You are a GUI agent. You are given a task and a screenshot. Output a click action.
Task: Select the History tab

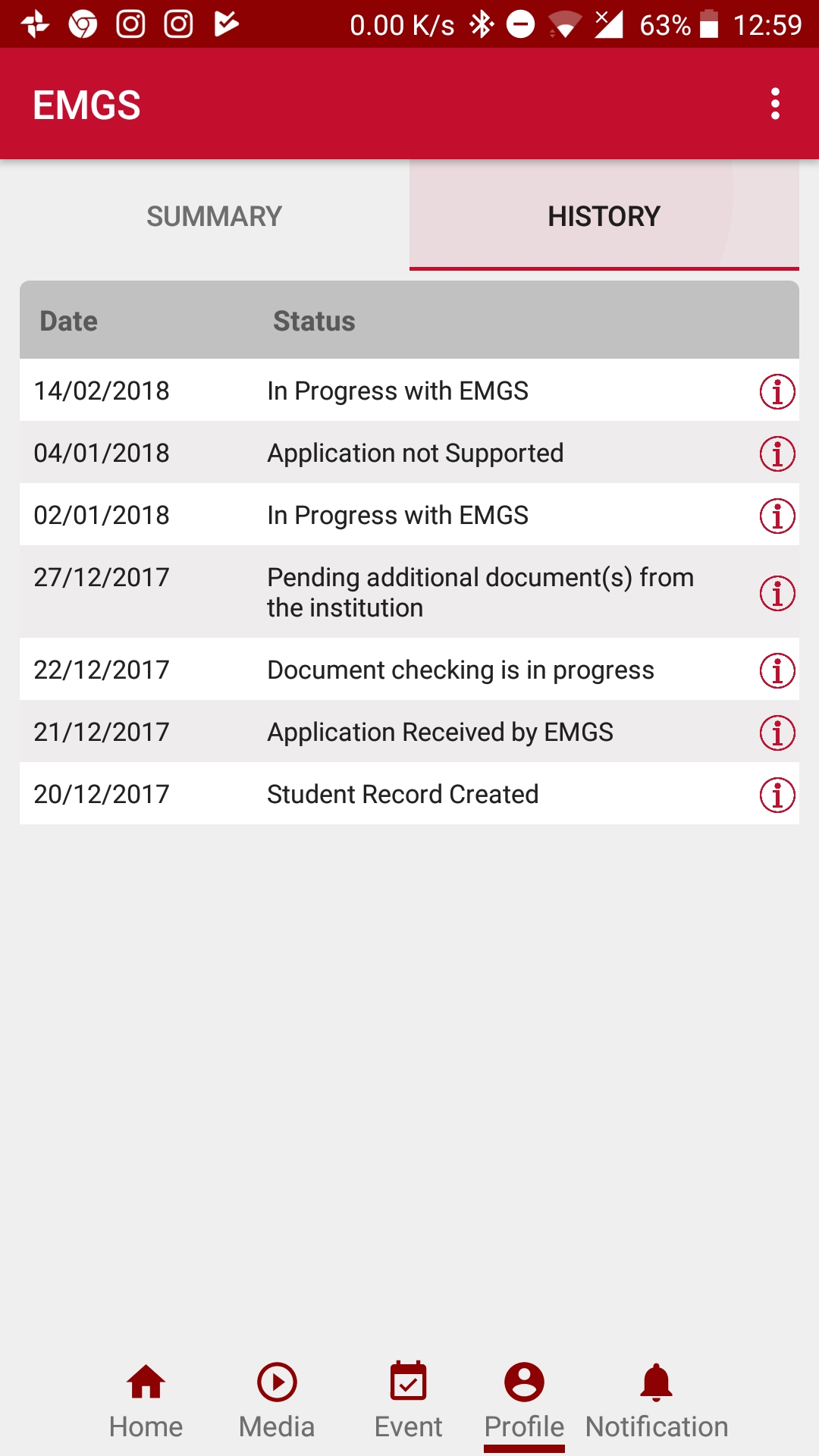coord(604,216)
